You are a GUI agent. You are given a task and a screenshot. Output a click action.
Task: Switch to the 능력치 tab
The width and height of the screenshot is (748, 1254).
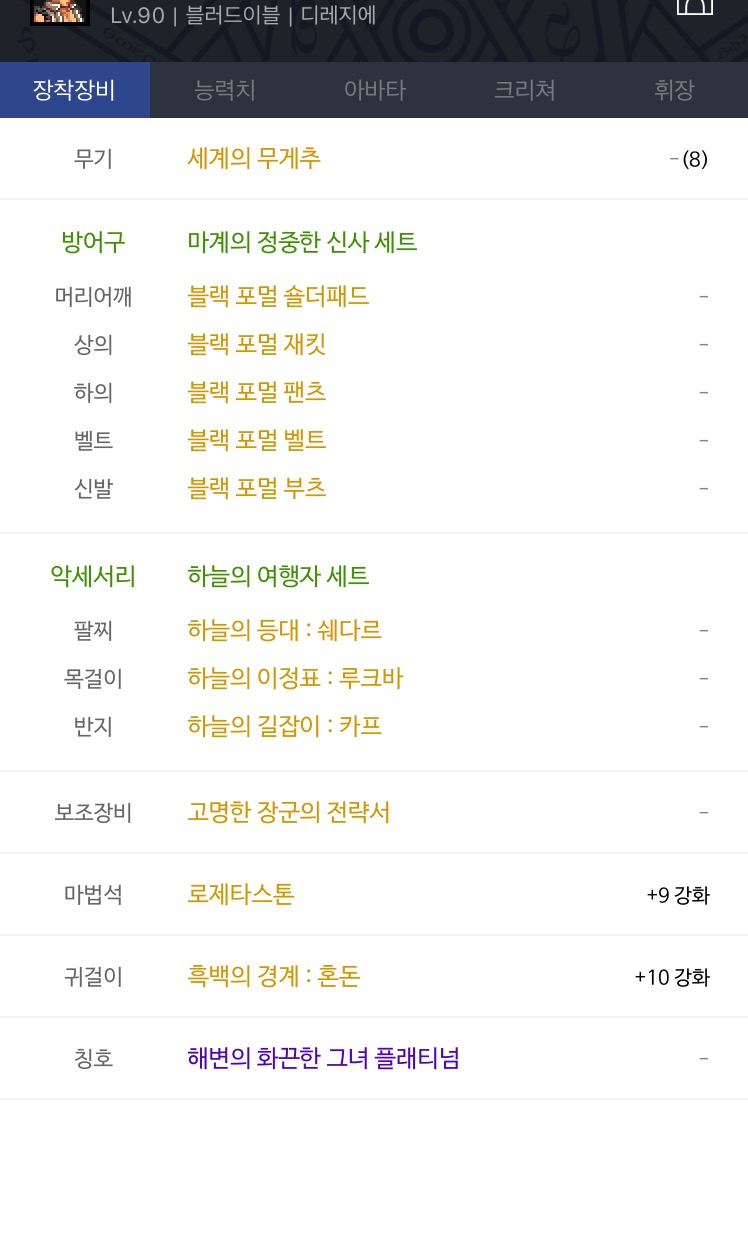point(225,90)
